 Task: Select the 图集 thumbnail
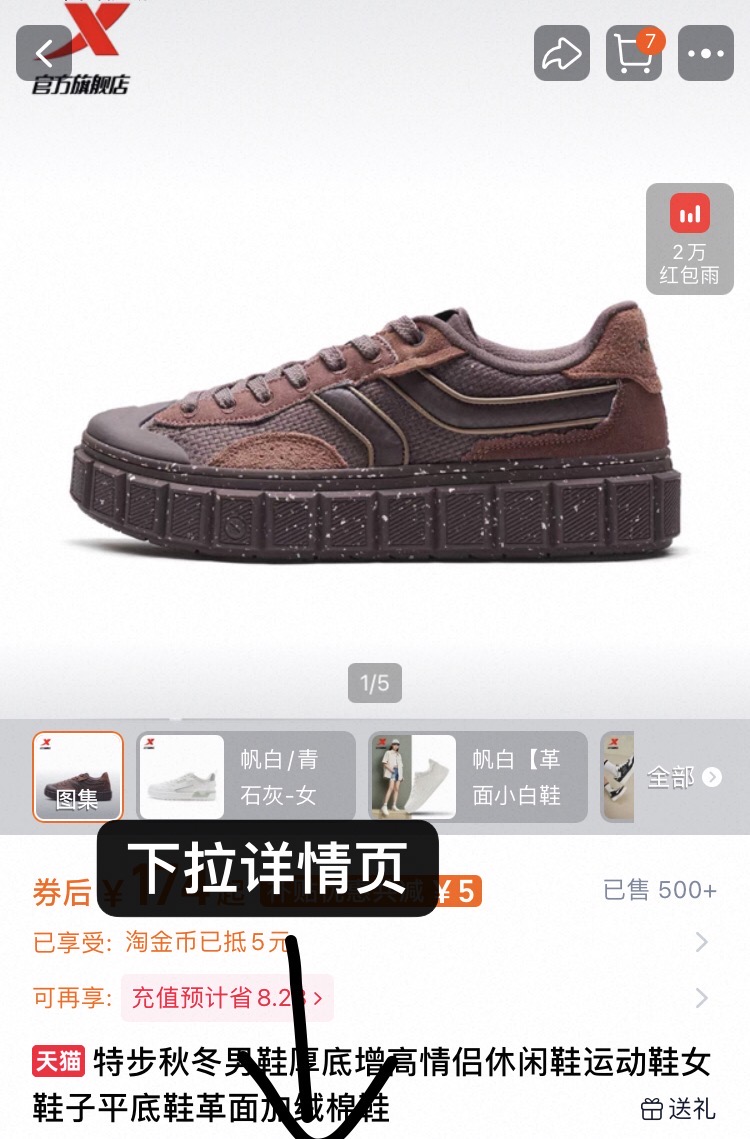pyautogui.click(x=78, y=777)
